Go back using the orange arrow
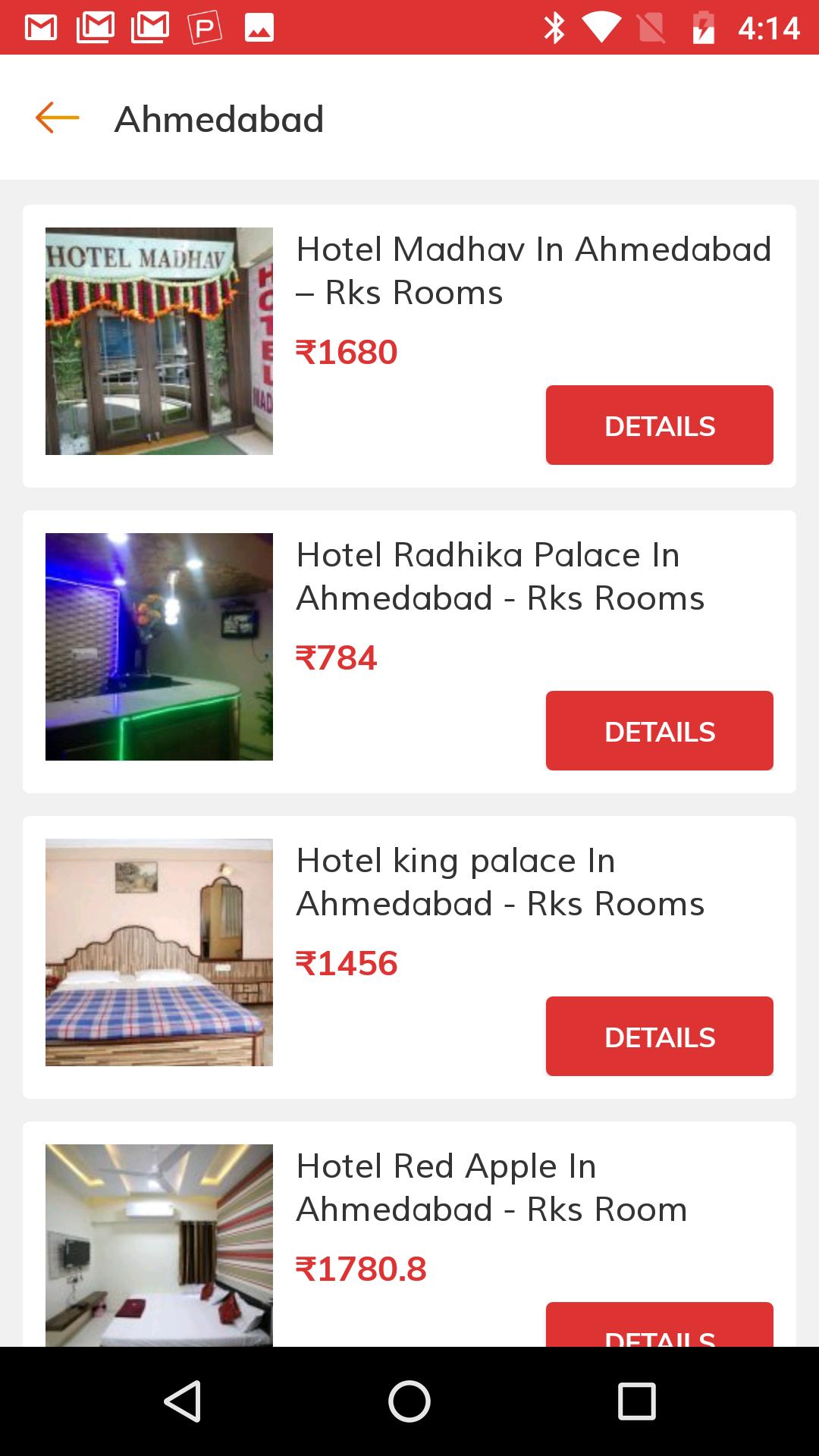The image size is (819, 1456). [58, 118]
